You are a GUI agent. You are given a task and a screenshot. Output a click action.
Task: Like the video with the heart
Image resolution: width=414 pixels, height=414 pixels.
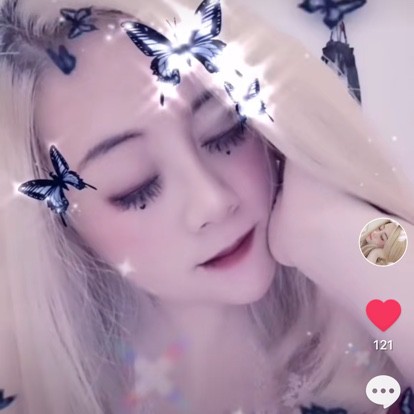tap(383, 315)
